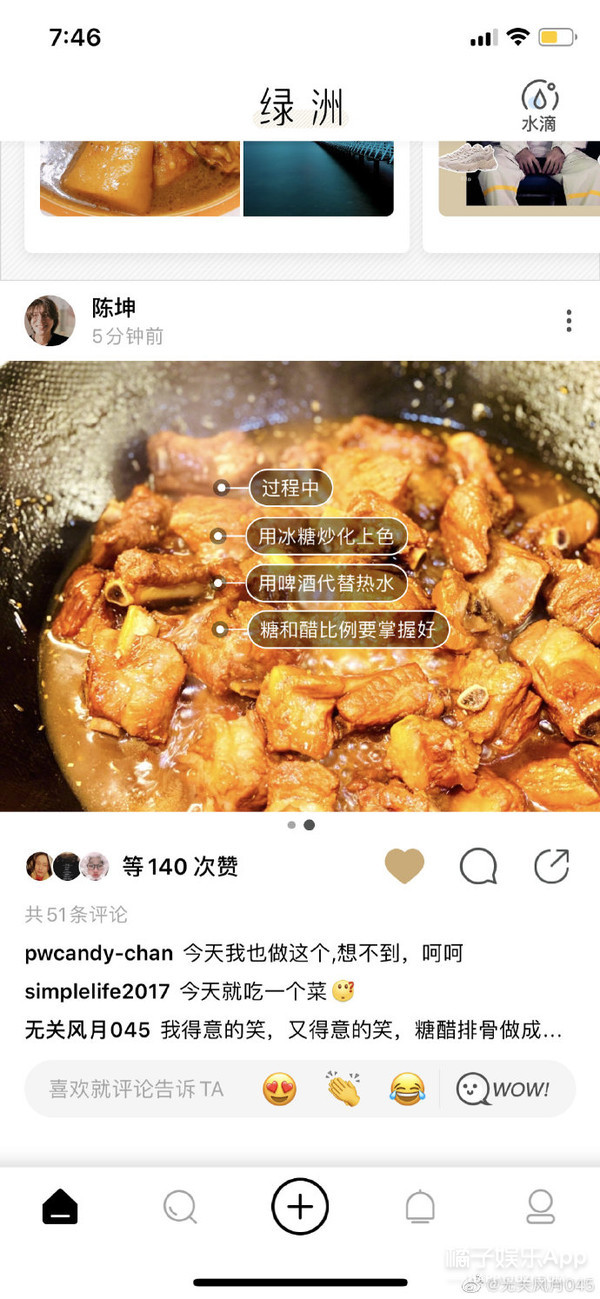Screen dimensions: 600x1299
Task: Send the clapping hands emoji reaction
Action: (x=343, y=1089)
